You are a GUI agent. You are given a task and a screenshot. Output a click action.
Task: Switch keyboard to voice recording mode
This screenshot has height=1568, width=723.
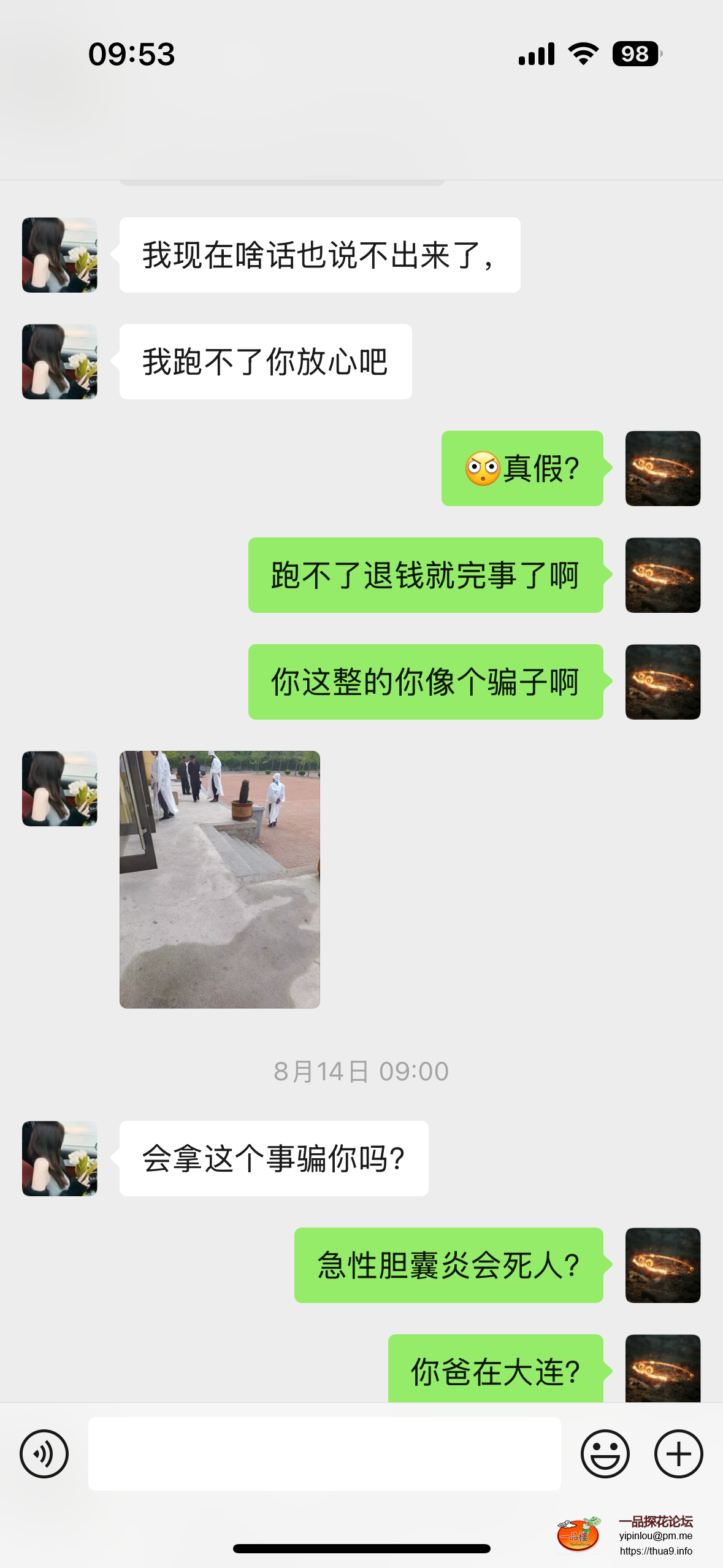coord(44,1453)
